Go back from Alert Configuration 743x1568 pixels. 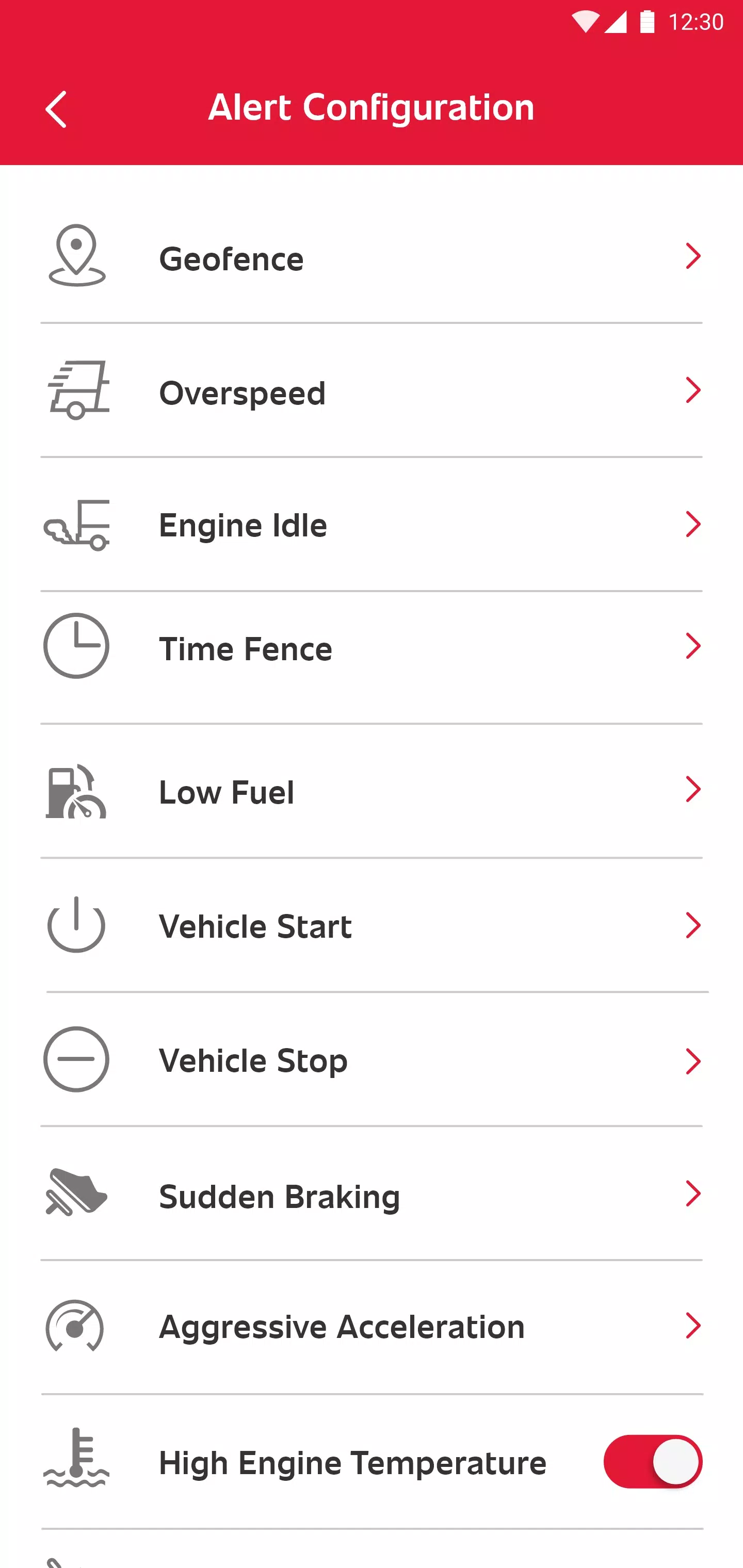tap(55, 109)
